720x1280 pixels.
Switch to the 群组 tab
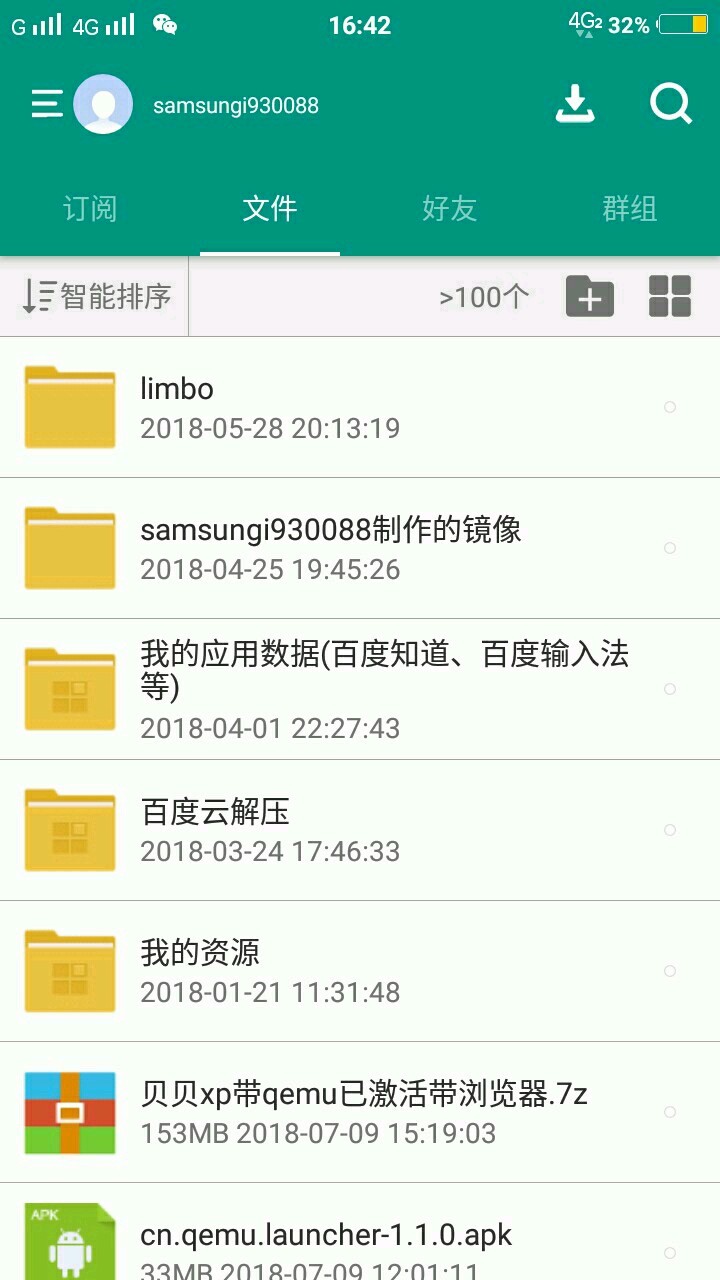pos(630,209)
